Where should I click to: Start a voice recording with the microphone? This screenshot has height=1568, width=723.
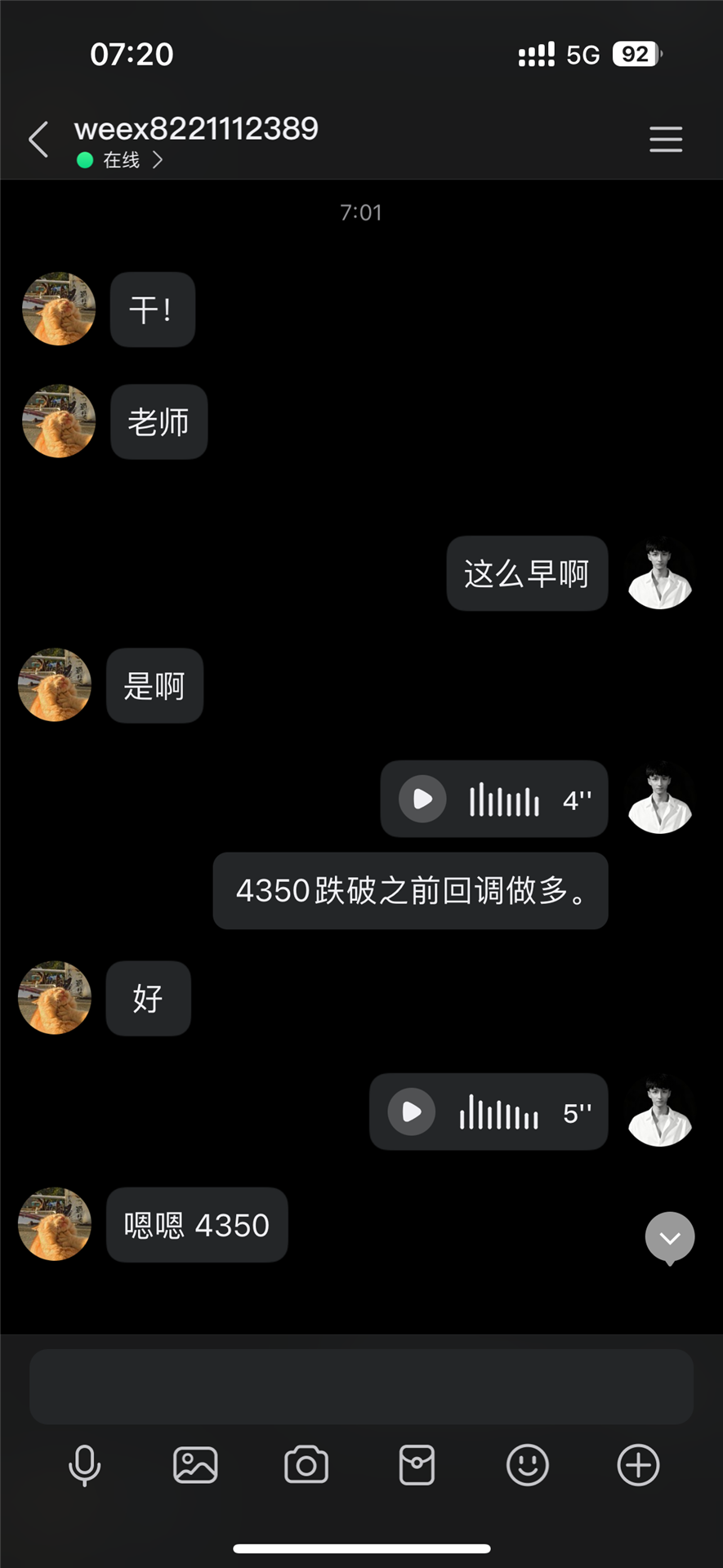85,1465
